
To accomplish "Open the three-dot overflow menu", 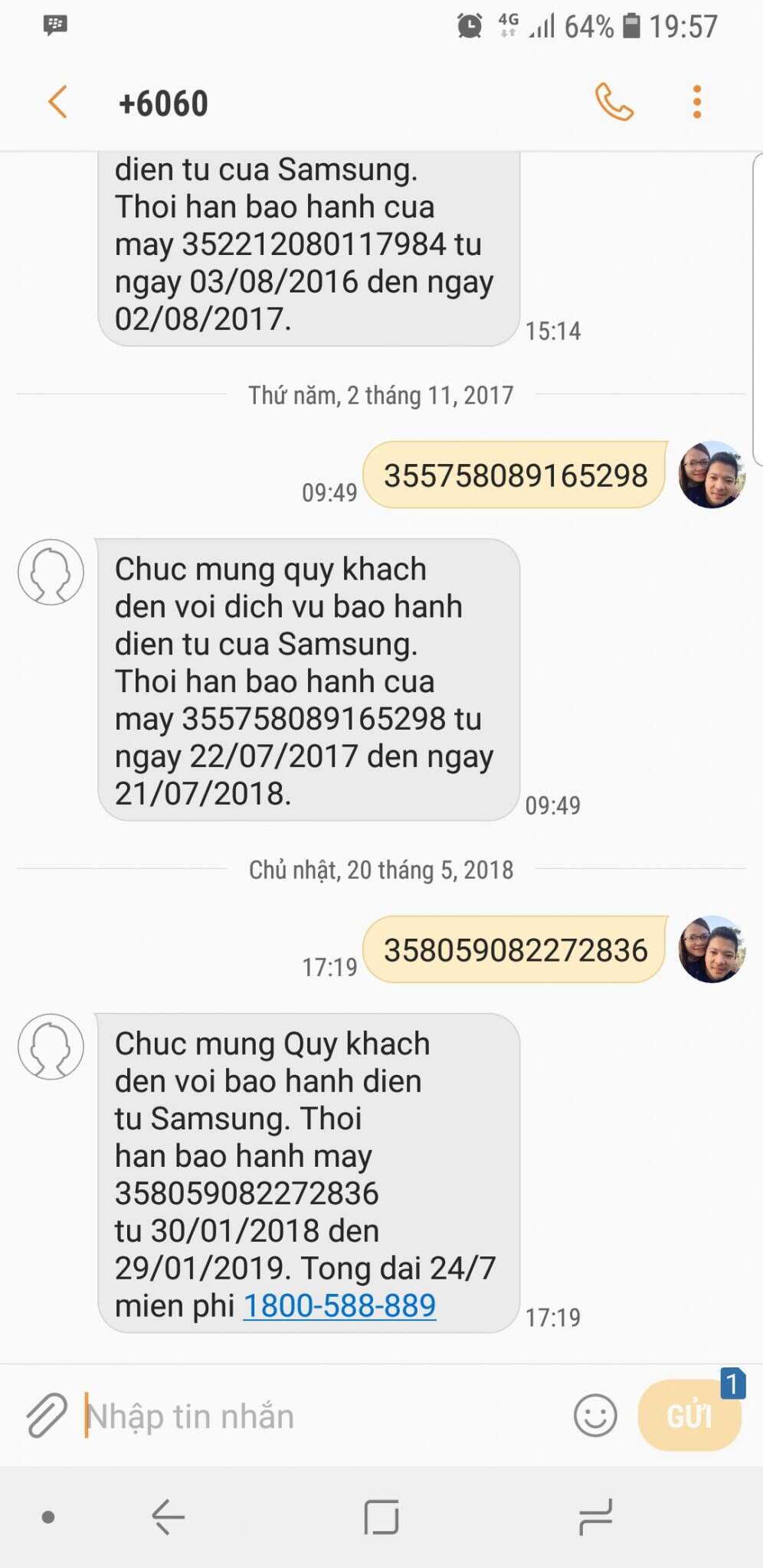I will (696, 103).
